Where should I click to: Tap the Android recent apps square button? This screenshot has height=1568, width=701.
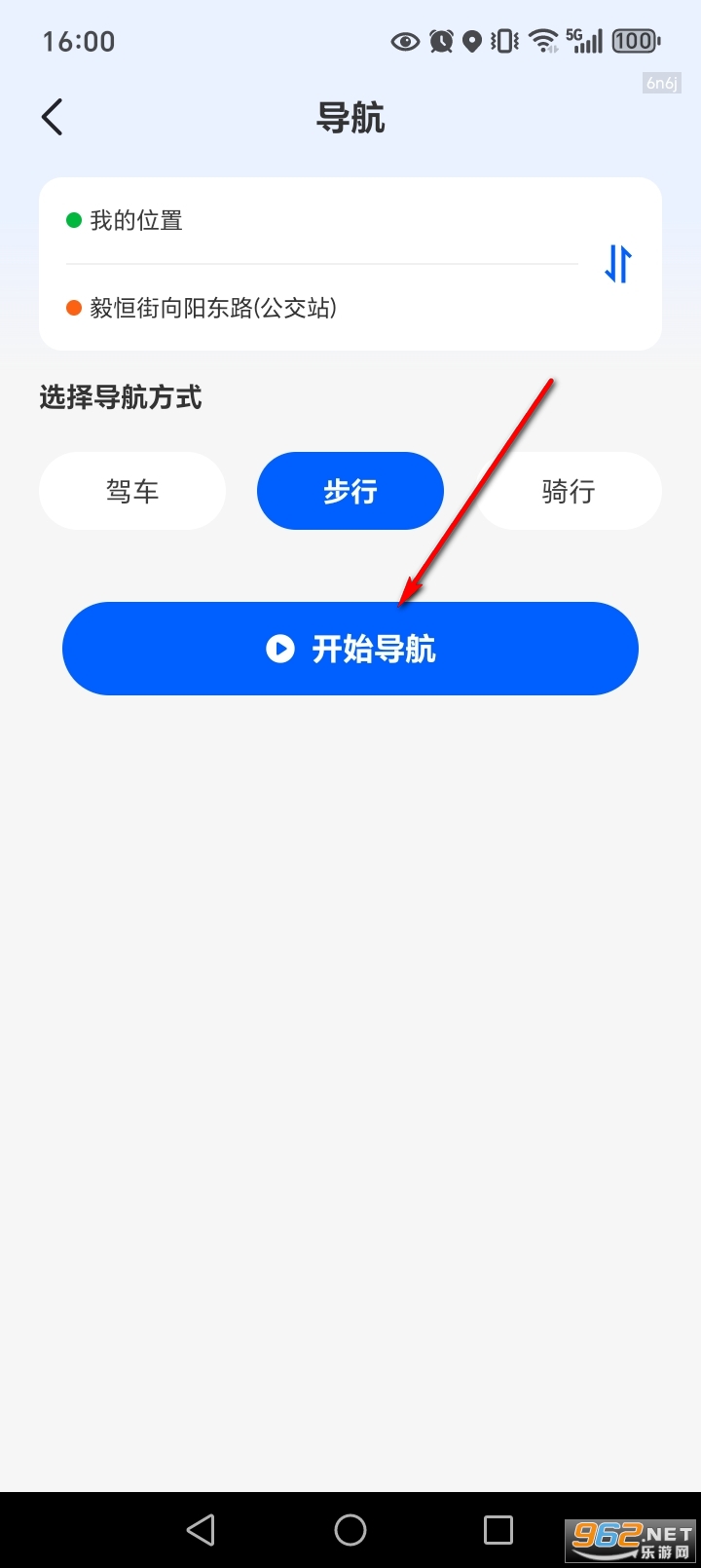(499, 1529)
